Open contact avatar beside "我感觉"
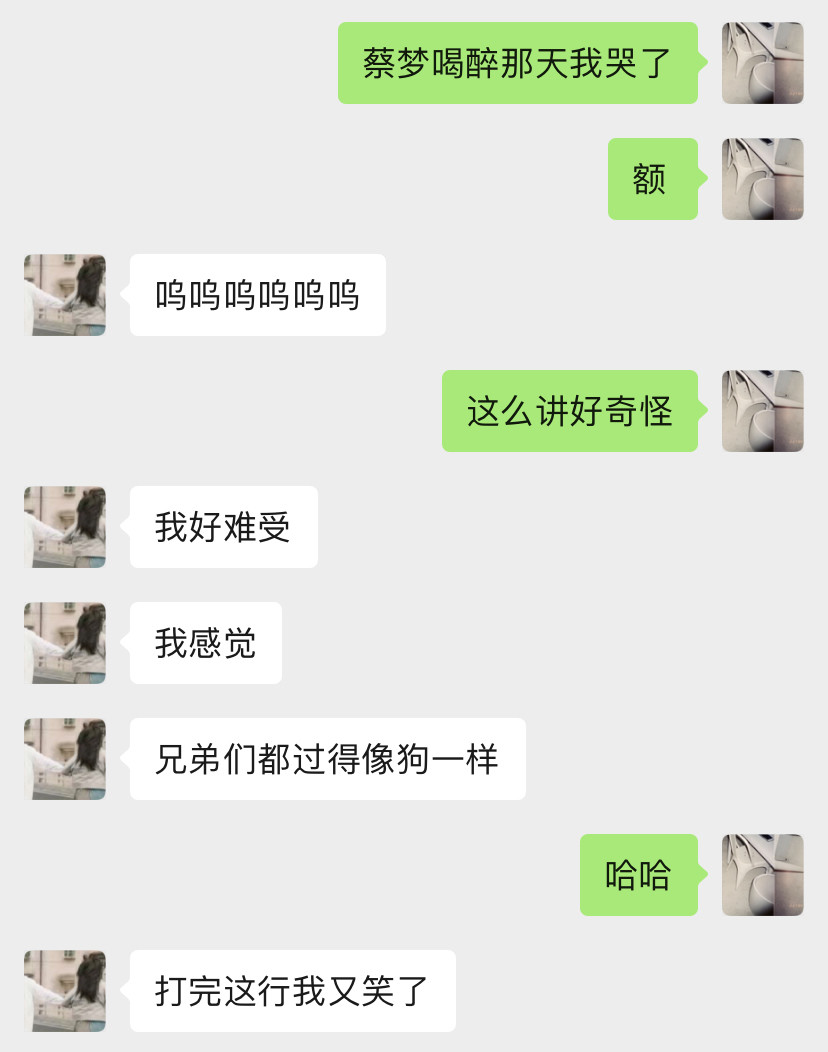This screenshot has width=828, height=1052. pyautogui.click(x=65, y=643)
